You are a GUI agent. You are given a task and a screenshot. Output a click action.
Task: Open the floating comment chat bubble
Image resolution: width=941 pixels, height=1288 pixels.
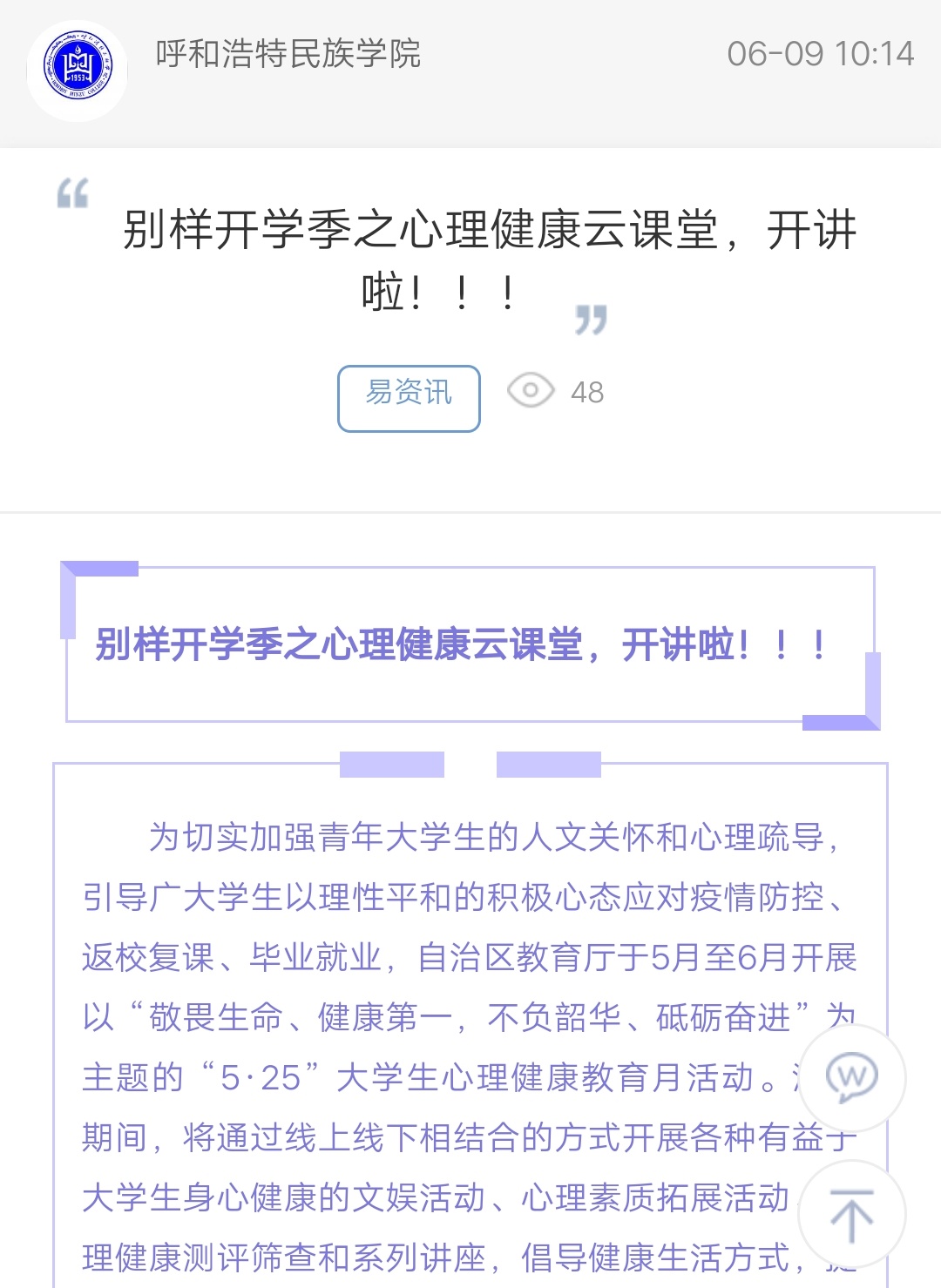coord(851,1078)
